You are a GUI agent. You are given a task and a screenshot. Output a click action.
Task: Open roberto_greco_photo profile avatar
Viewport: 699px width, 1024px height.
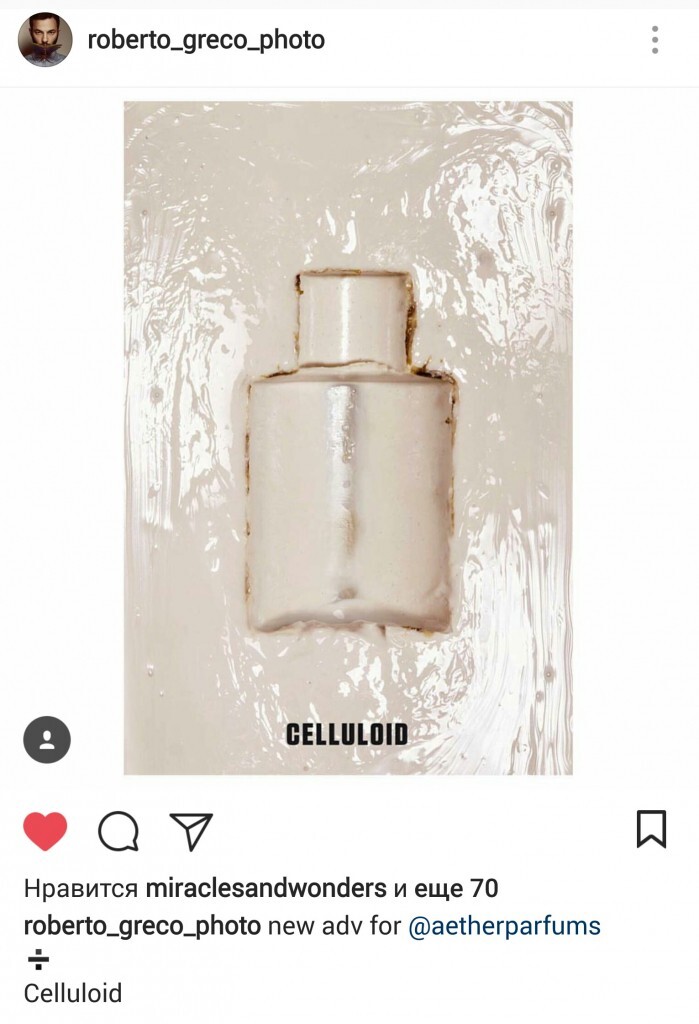pyautogui.click(x=45, y=40)
